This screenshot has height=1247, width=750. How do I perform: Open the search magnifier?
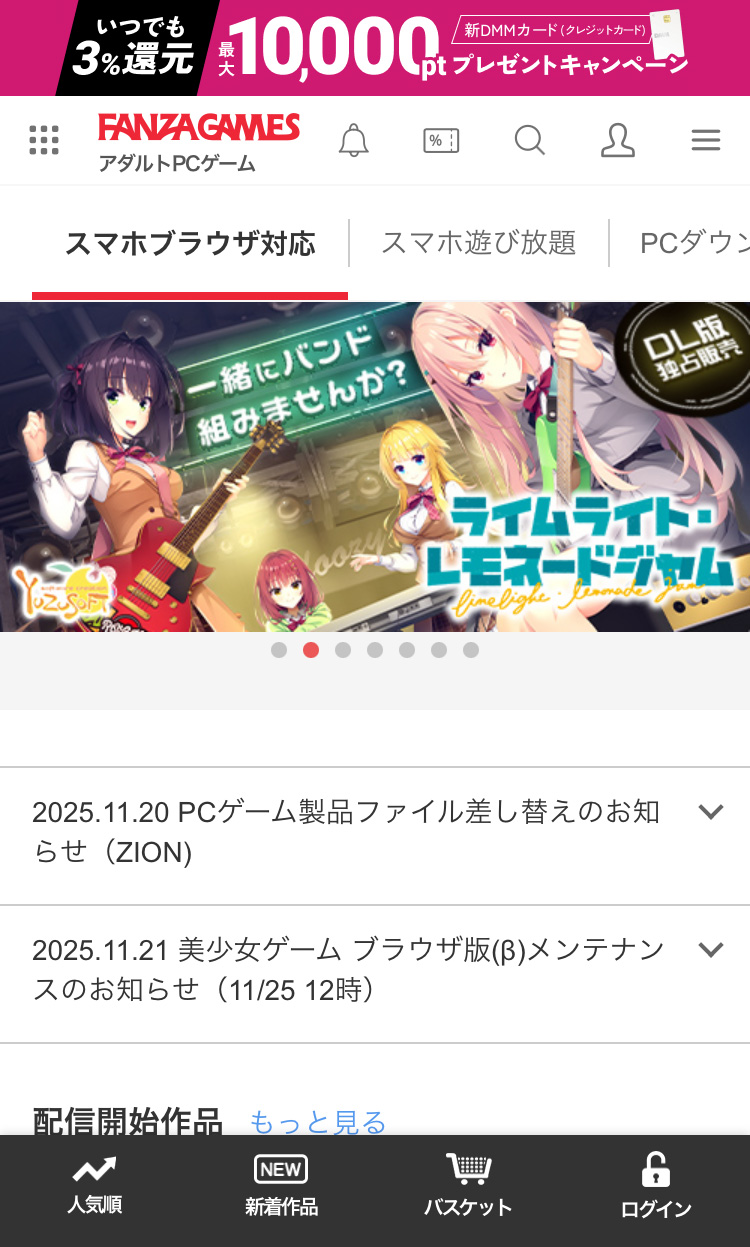pos(529,140)
